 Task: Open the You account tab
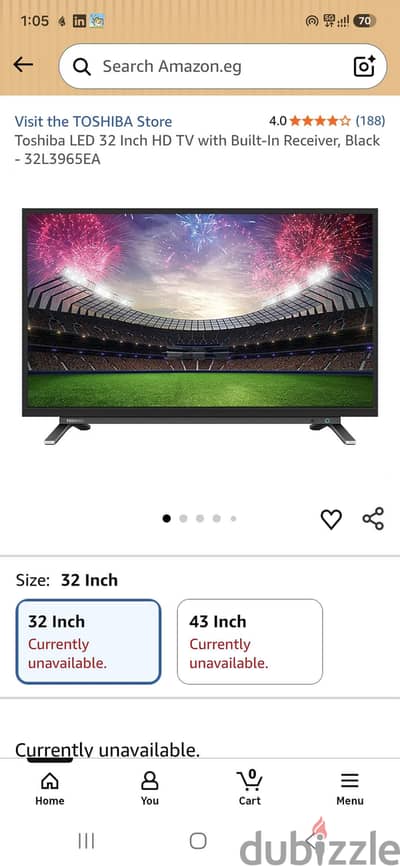coord(150,789)
